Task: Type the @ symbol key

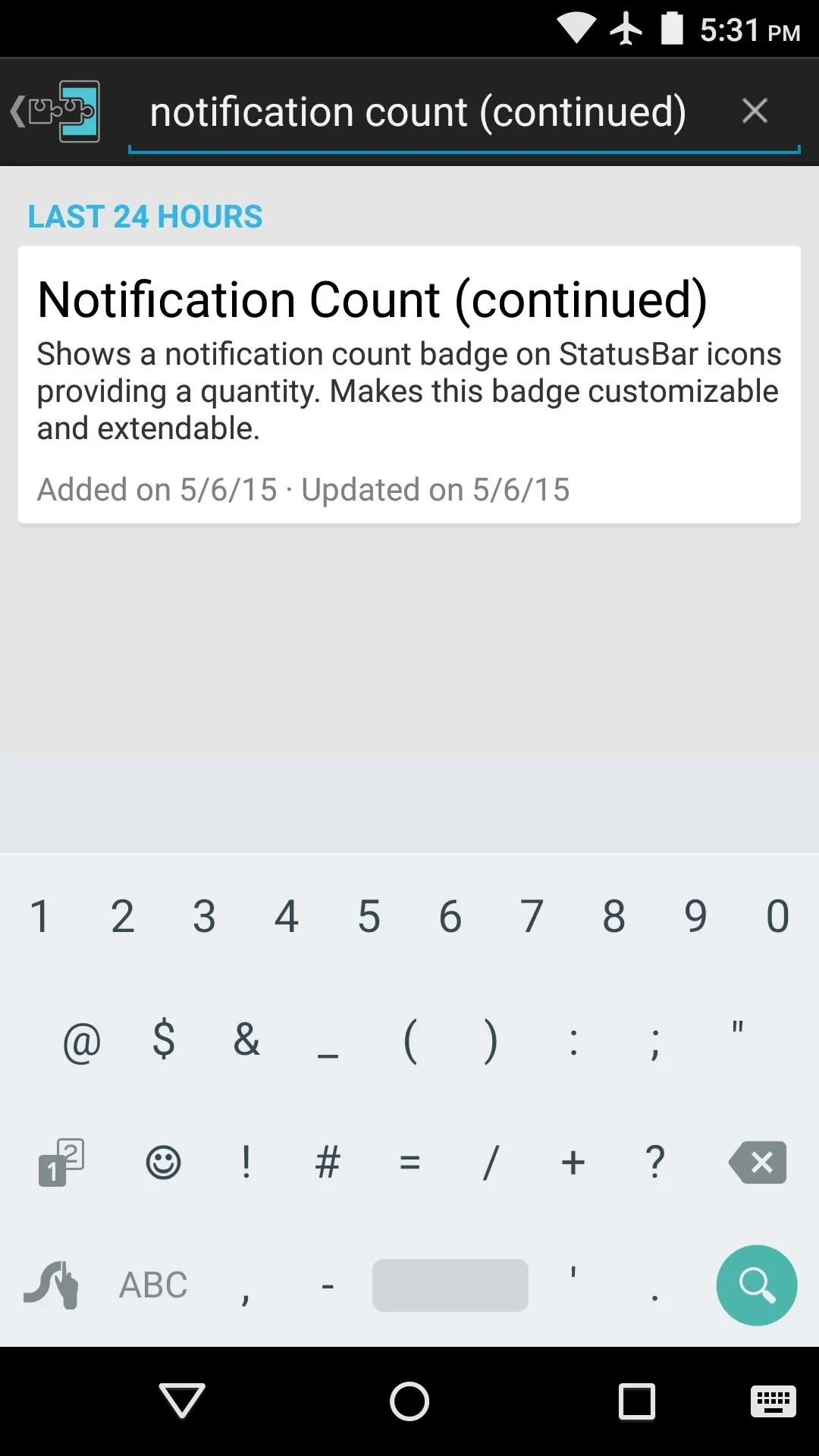Action: (82, 1040)
